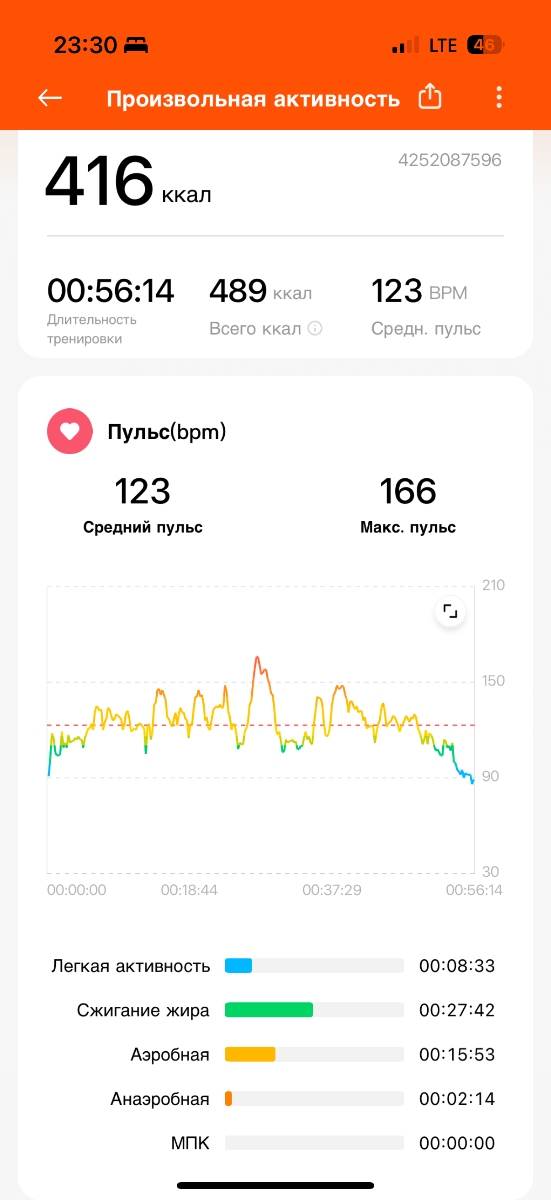This screenshot has width=551, height=1200.
Task: Share this workout summary
Action: click(x=430, y=97)
